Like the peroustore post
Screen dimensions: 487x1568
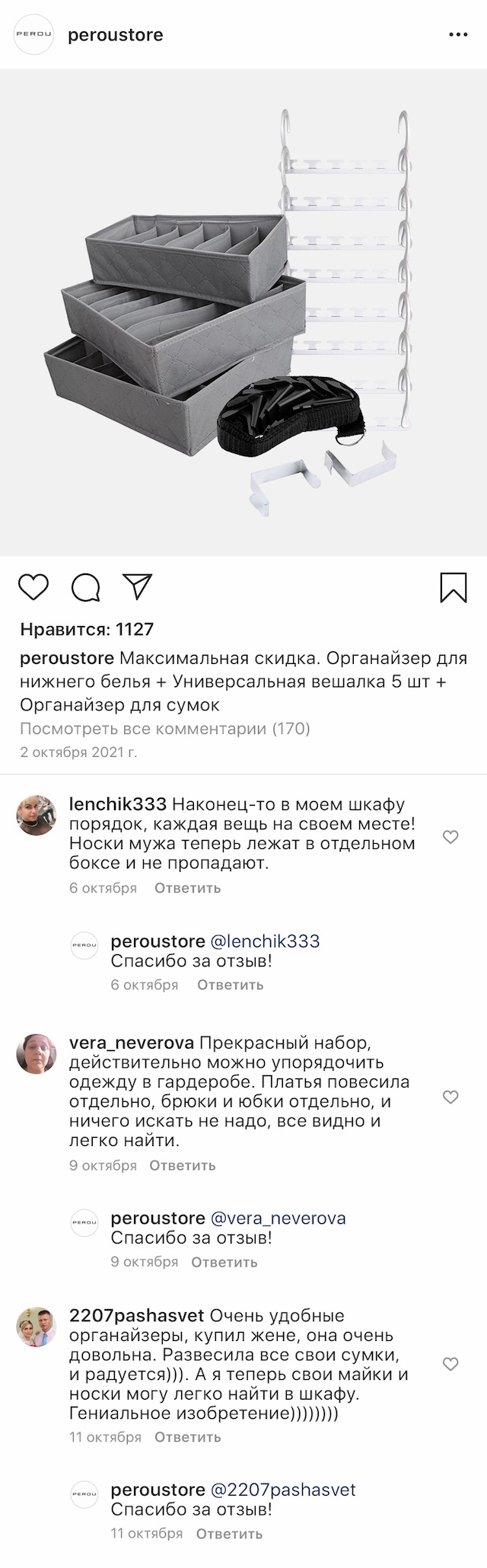click(33, 587)
